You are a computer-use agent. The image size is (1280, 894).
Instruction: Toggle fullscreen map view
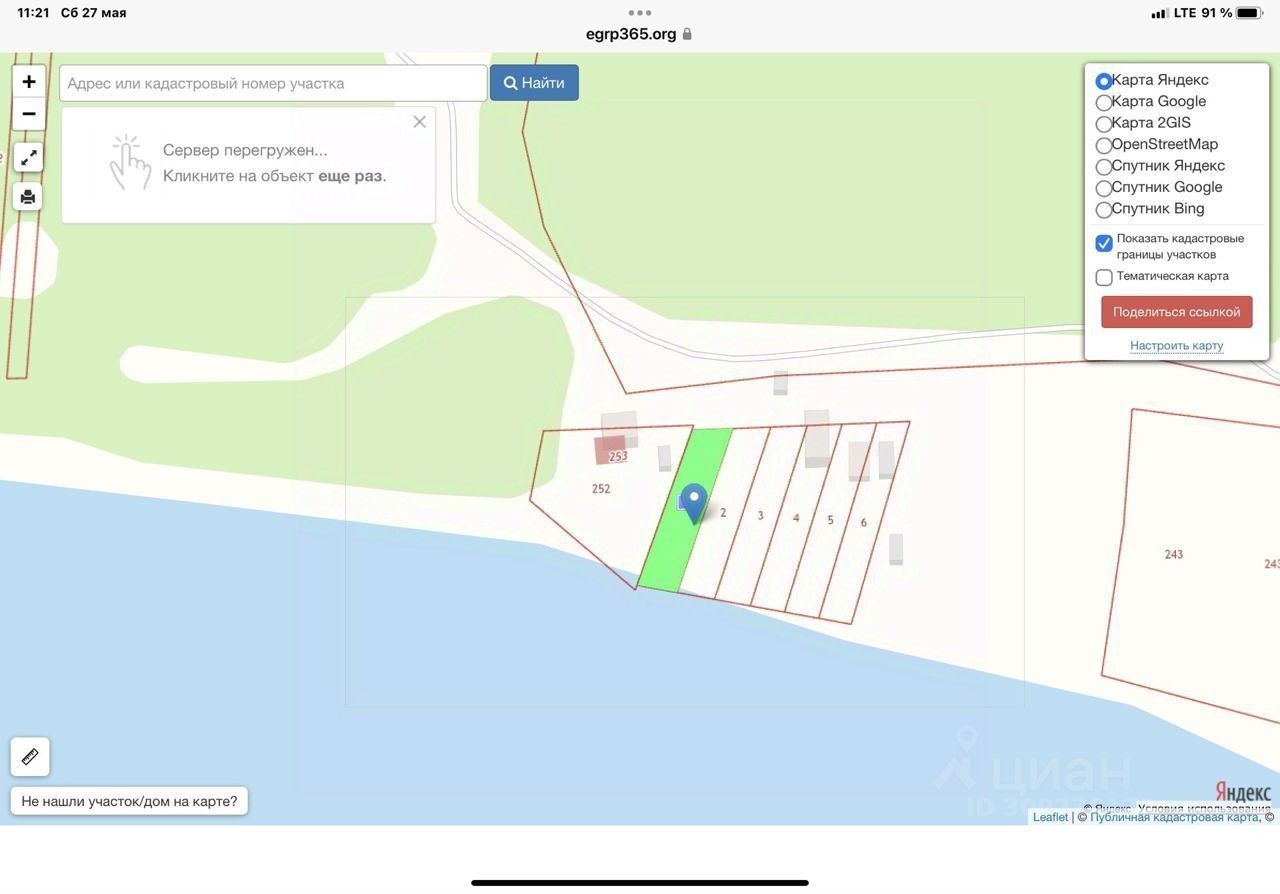28,157
